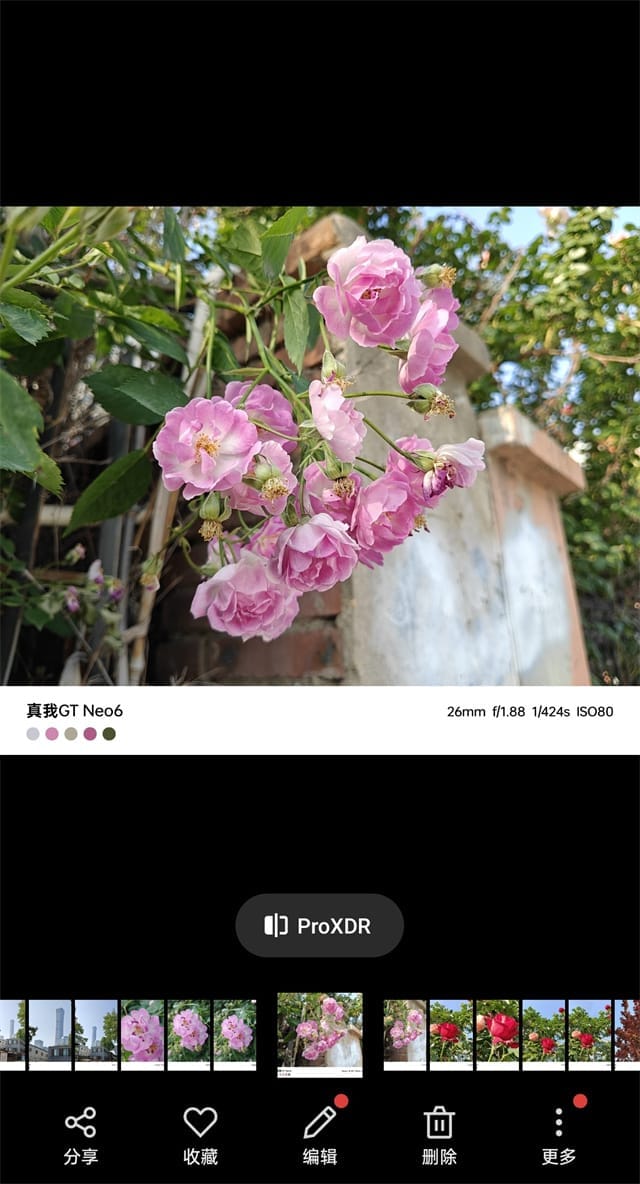
Task: Add photo to favorites with 收藏
Action: click(x=200, y=1136)
